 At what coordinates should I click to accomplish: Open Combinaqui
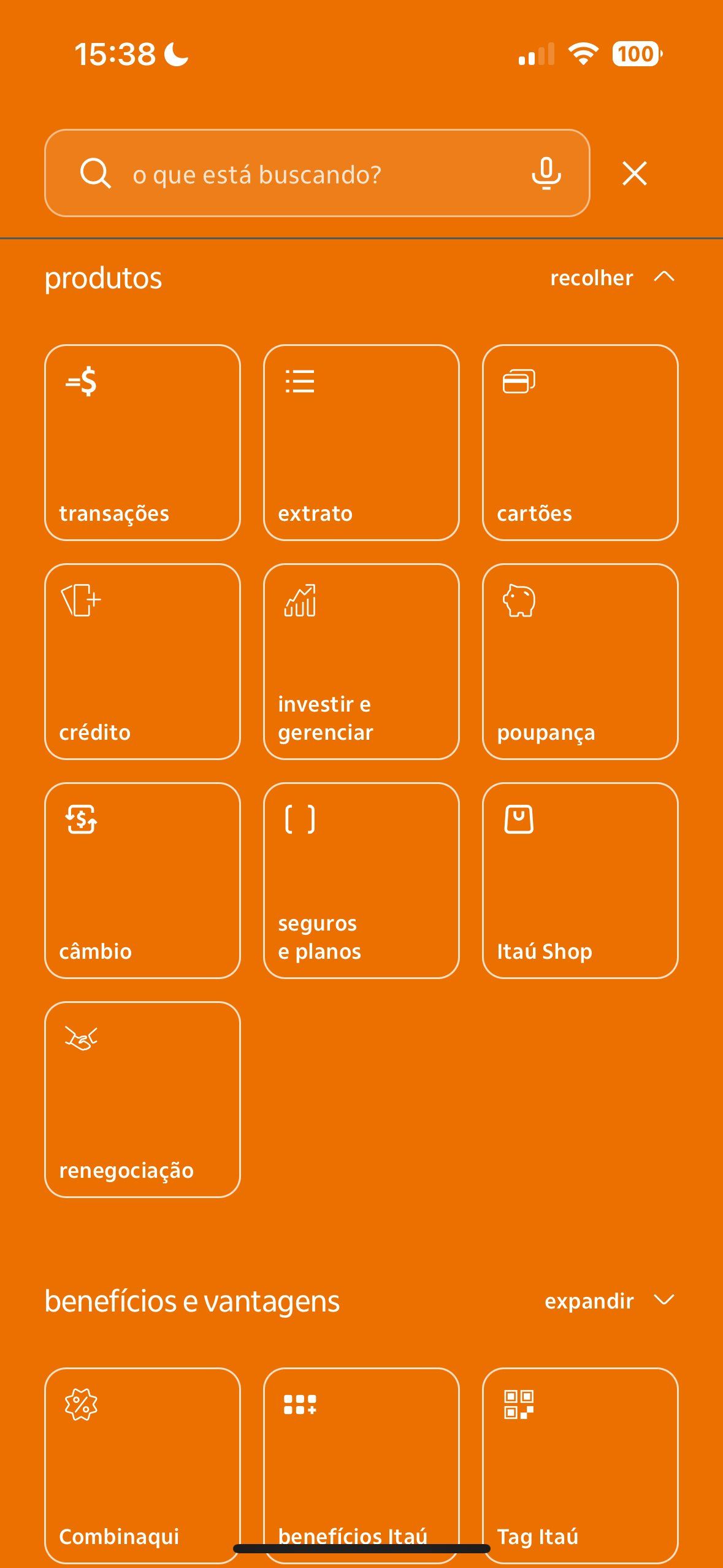[x=142, y=1466]
